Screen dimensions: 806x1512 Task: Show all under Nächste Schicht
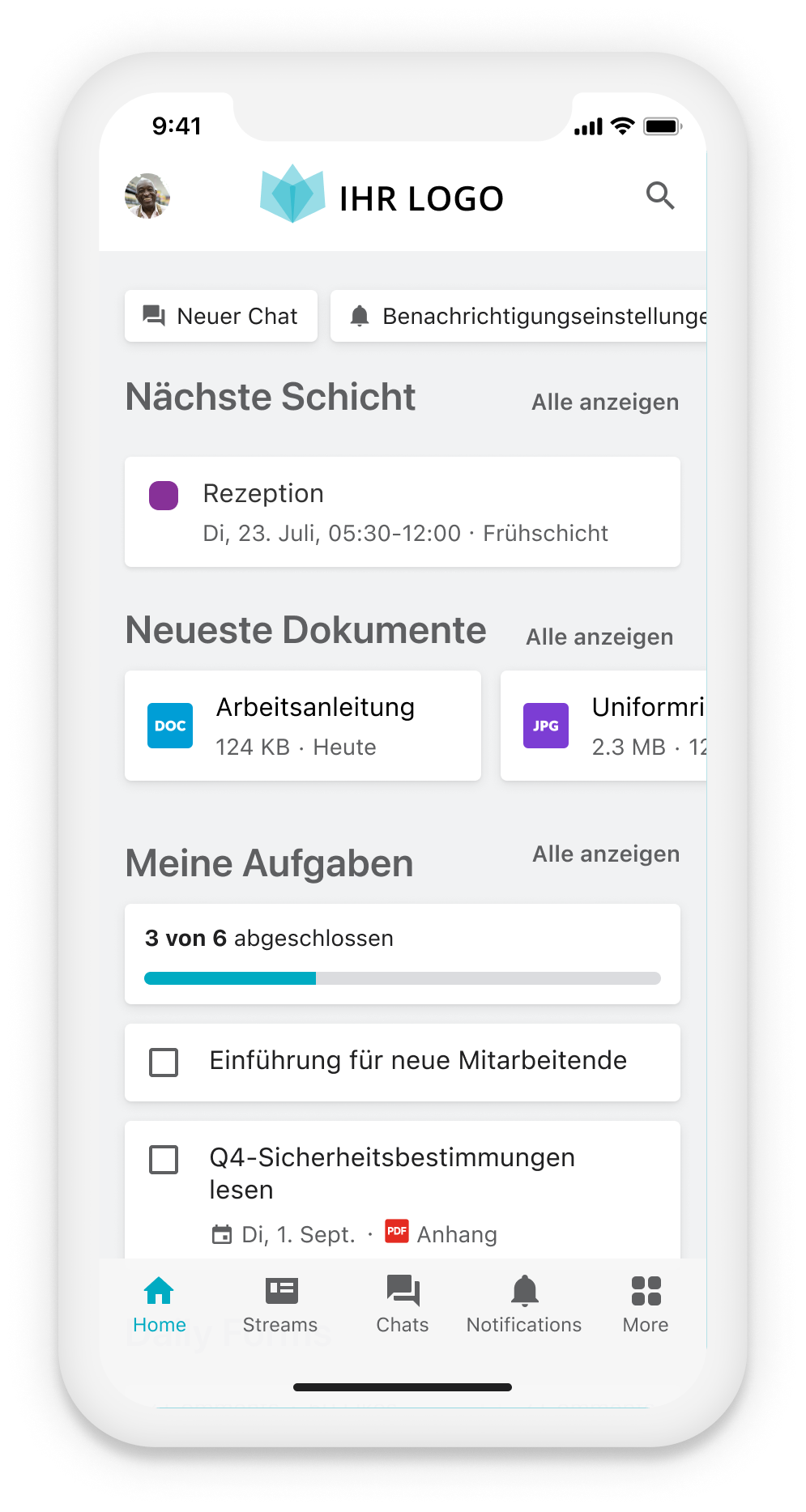[x=605, y=402]
